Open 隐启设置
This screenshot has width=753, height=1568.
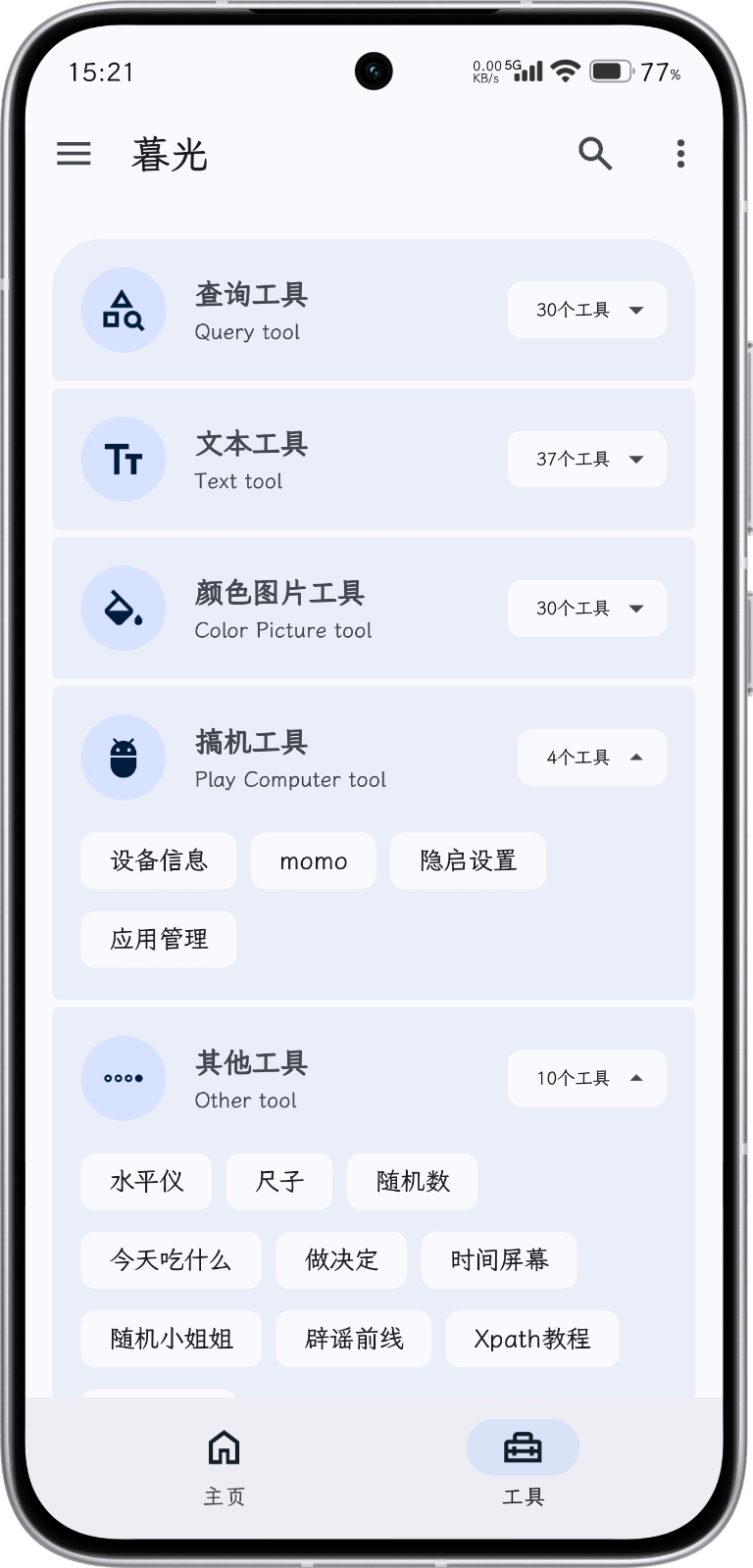[468, 860]
